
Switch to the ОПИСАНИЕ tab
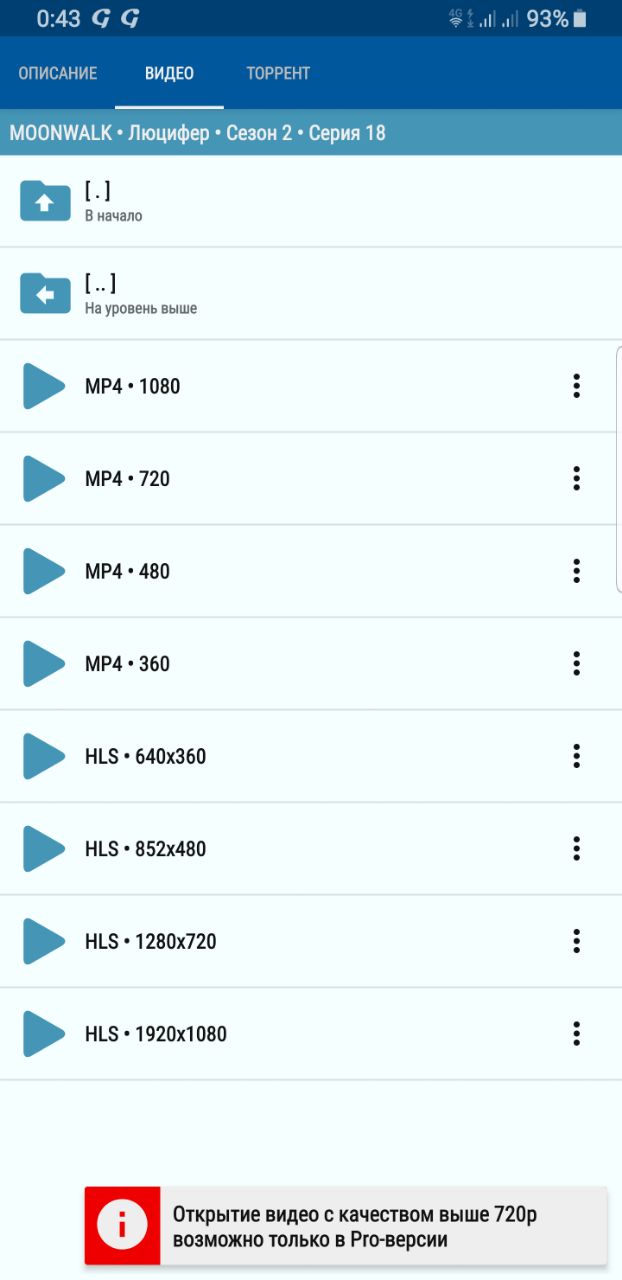pos(58,73)
